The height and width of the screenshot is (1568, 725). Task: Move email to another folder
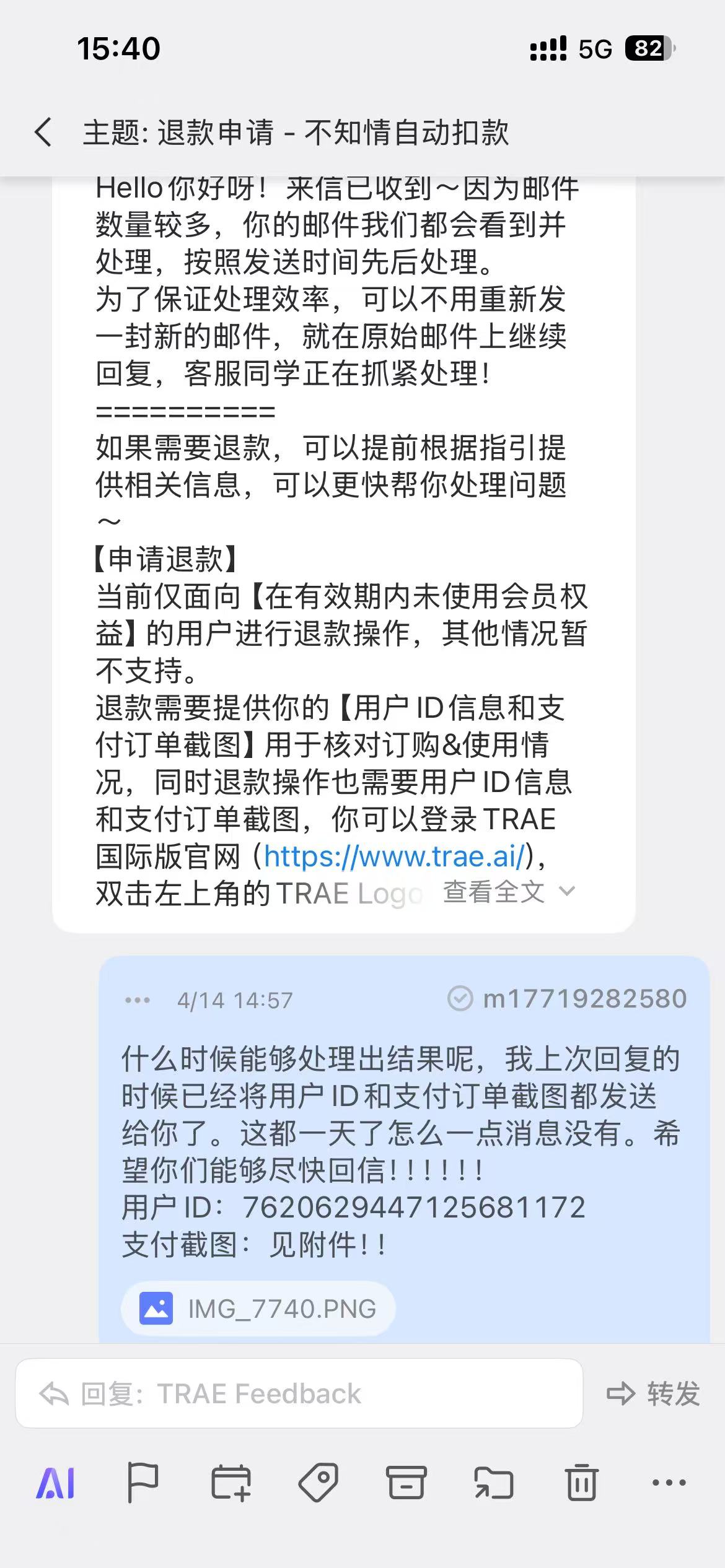tap(494, 1483)
